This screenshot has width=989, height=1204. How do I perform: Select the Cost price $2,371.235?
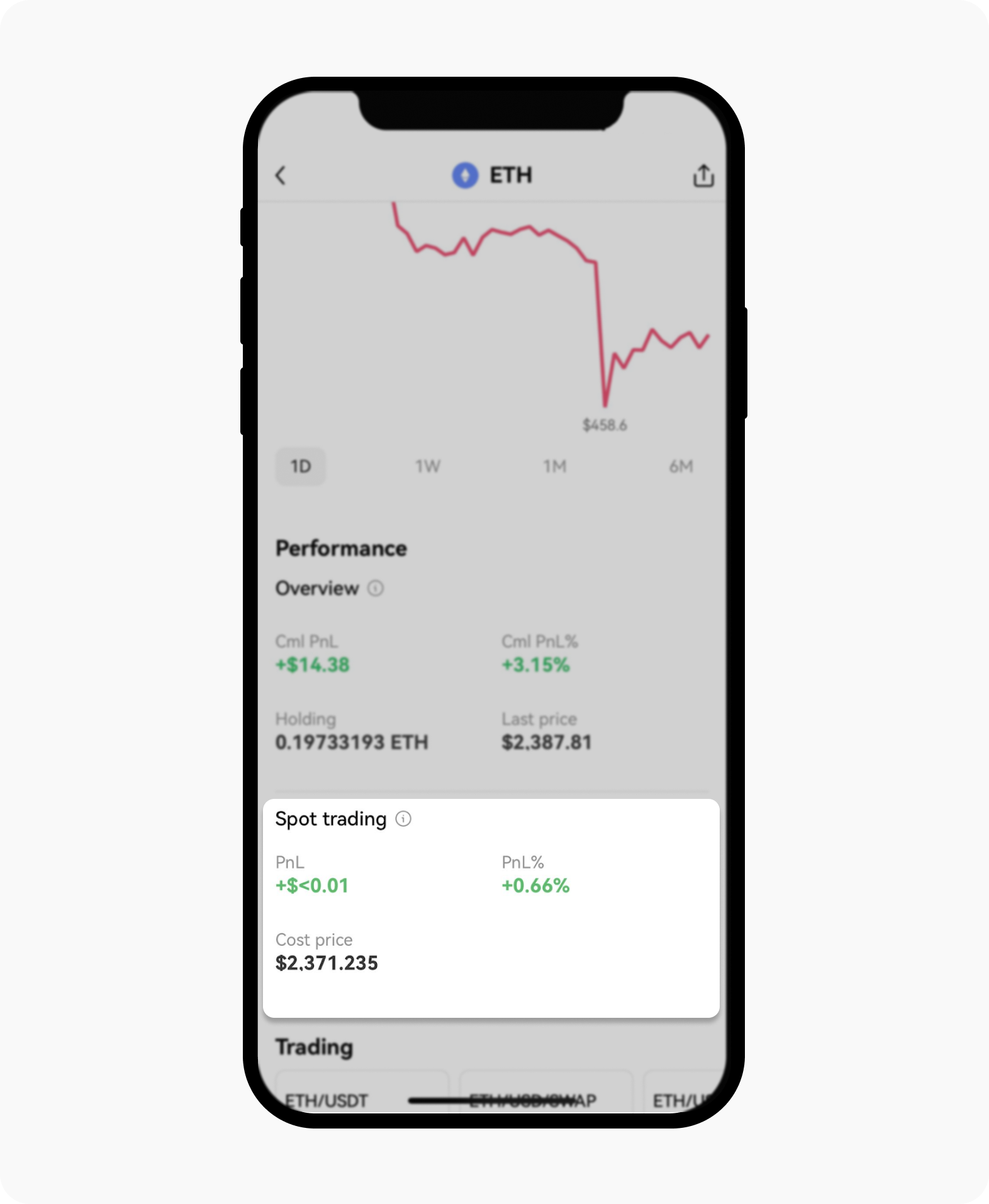click(x=327, y=963)
